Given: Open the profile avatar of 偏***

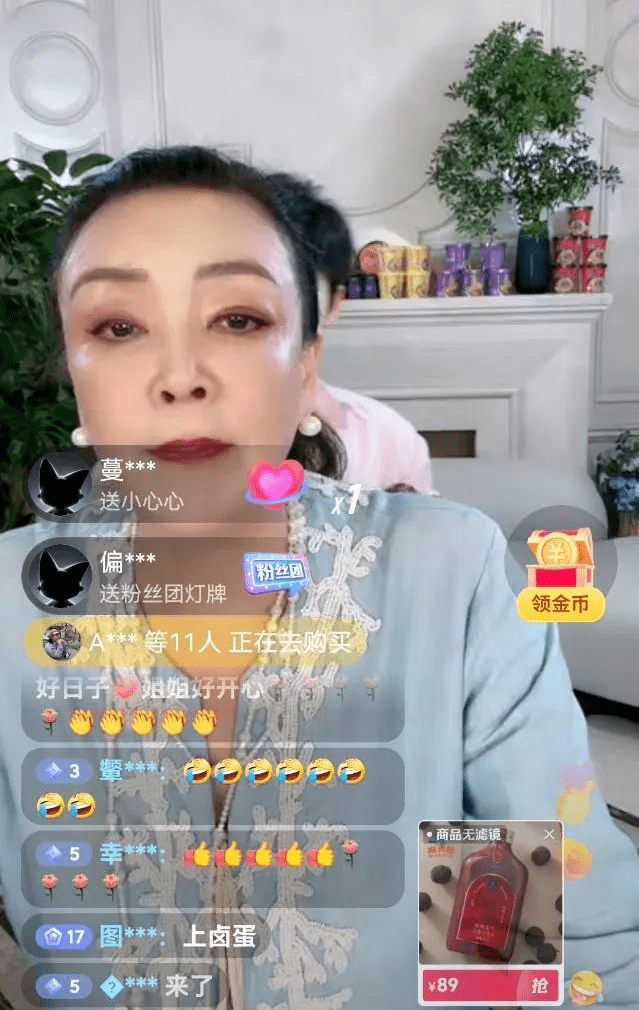Looking at the screenshot, I should pyautogui.click(x=59, y=578).
